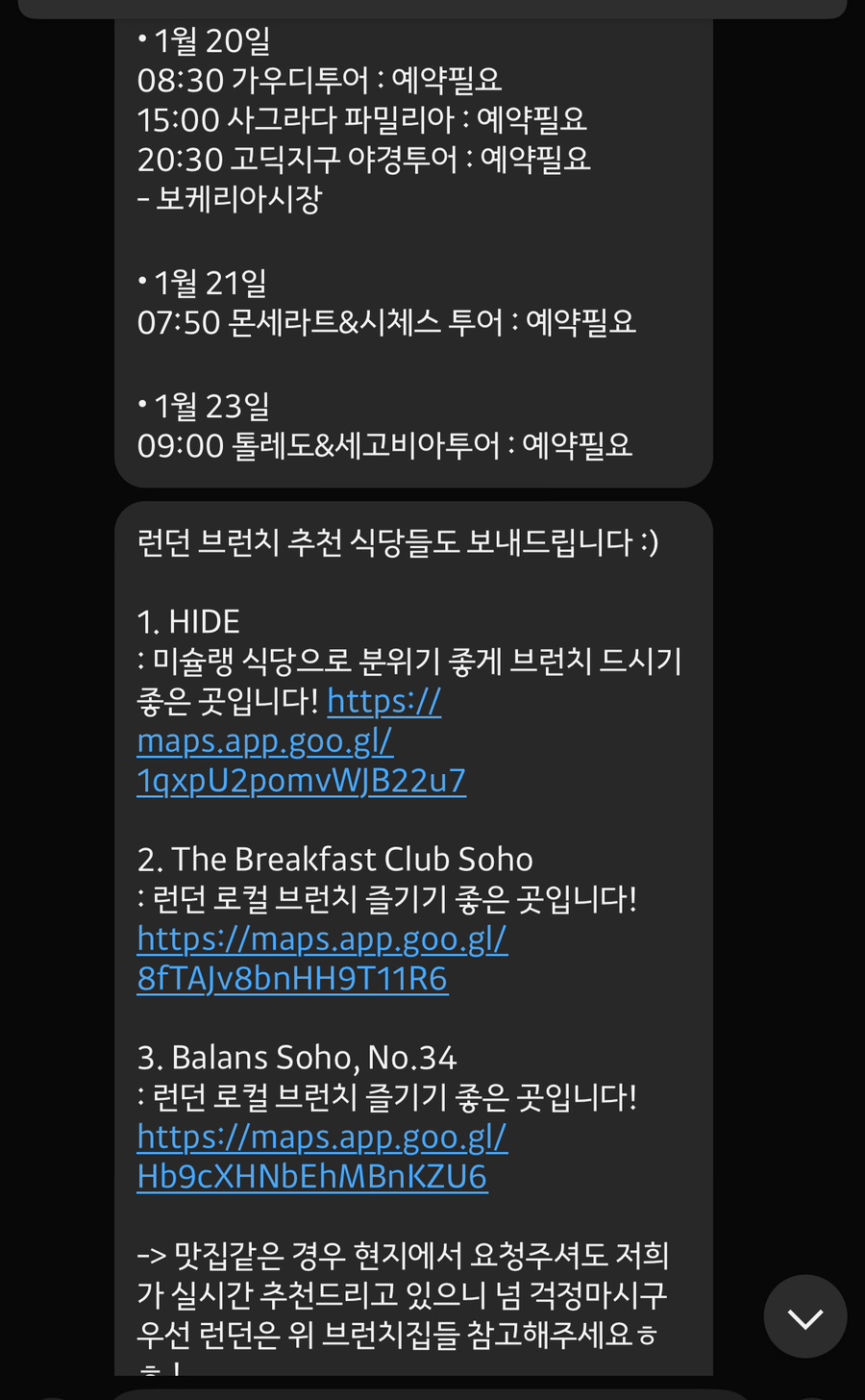
Task: Open the Balans Soho No.34 maps link
Action: coord(321,1137)
